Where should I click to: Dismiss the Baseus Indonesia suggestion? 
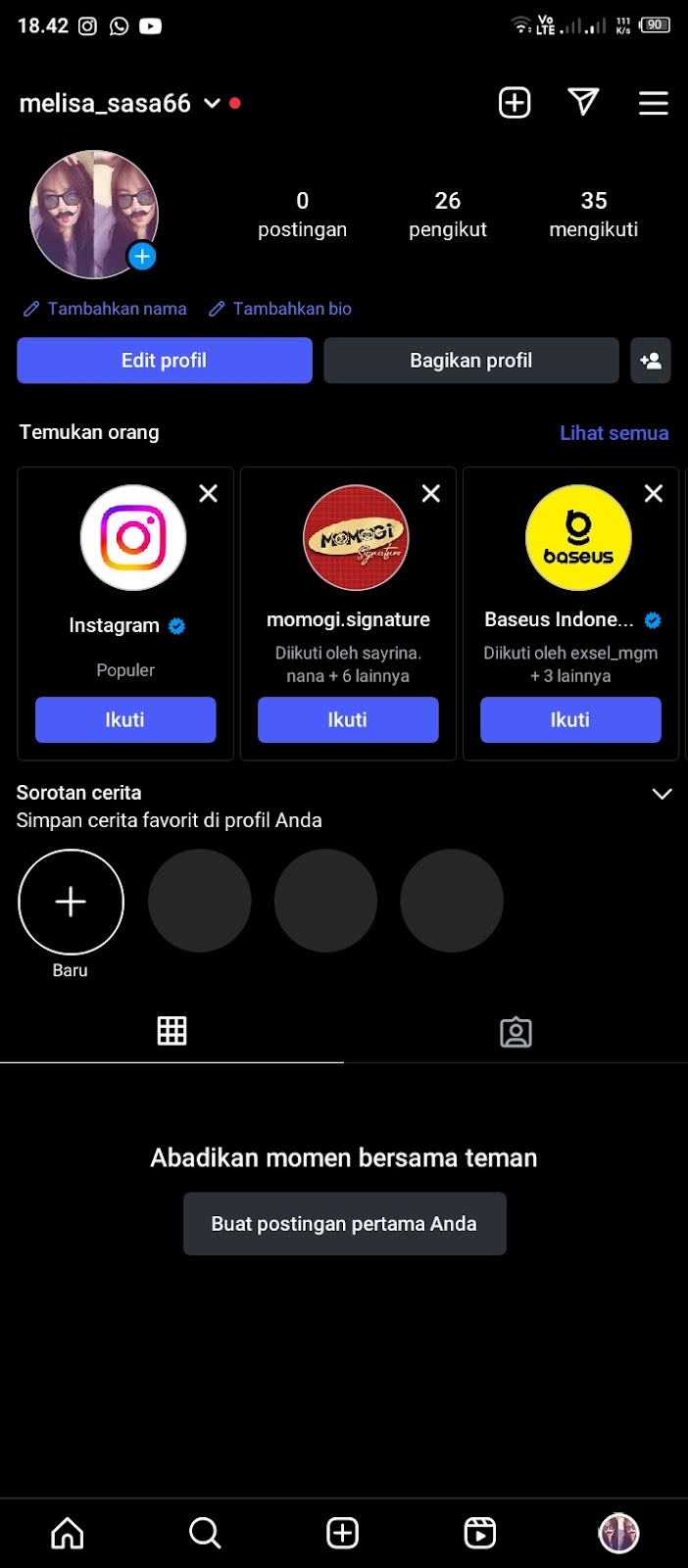(654, 494)
